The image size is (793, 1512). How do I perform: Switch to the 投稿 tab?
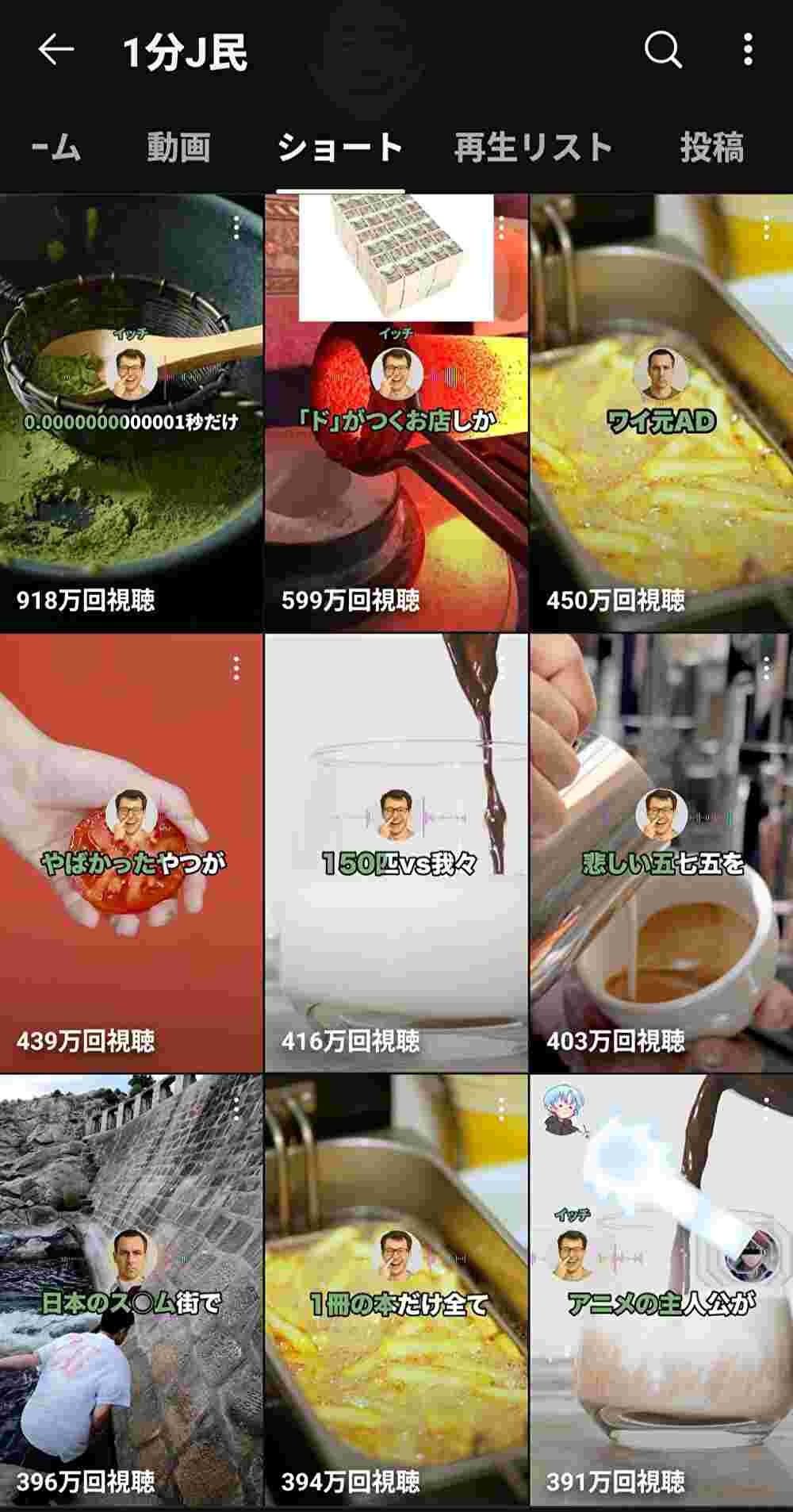click(711, 148)
